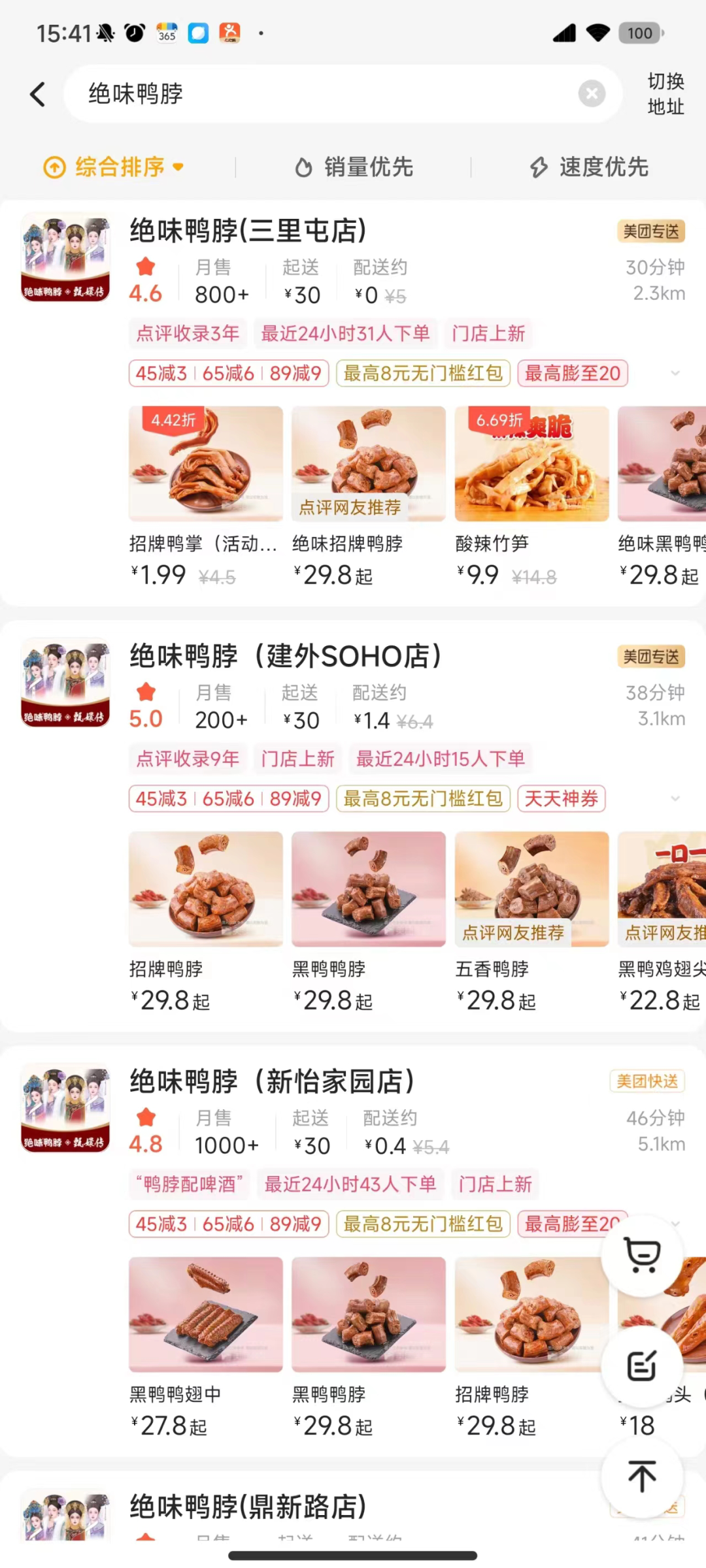Viewport: 706px width, 1568px height.
Task: Sort by 销量优先
Action: [354, 167]
